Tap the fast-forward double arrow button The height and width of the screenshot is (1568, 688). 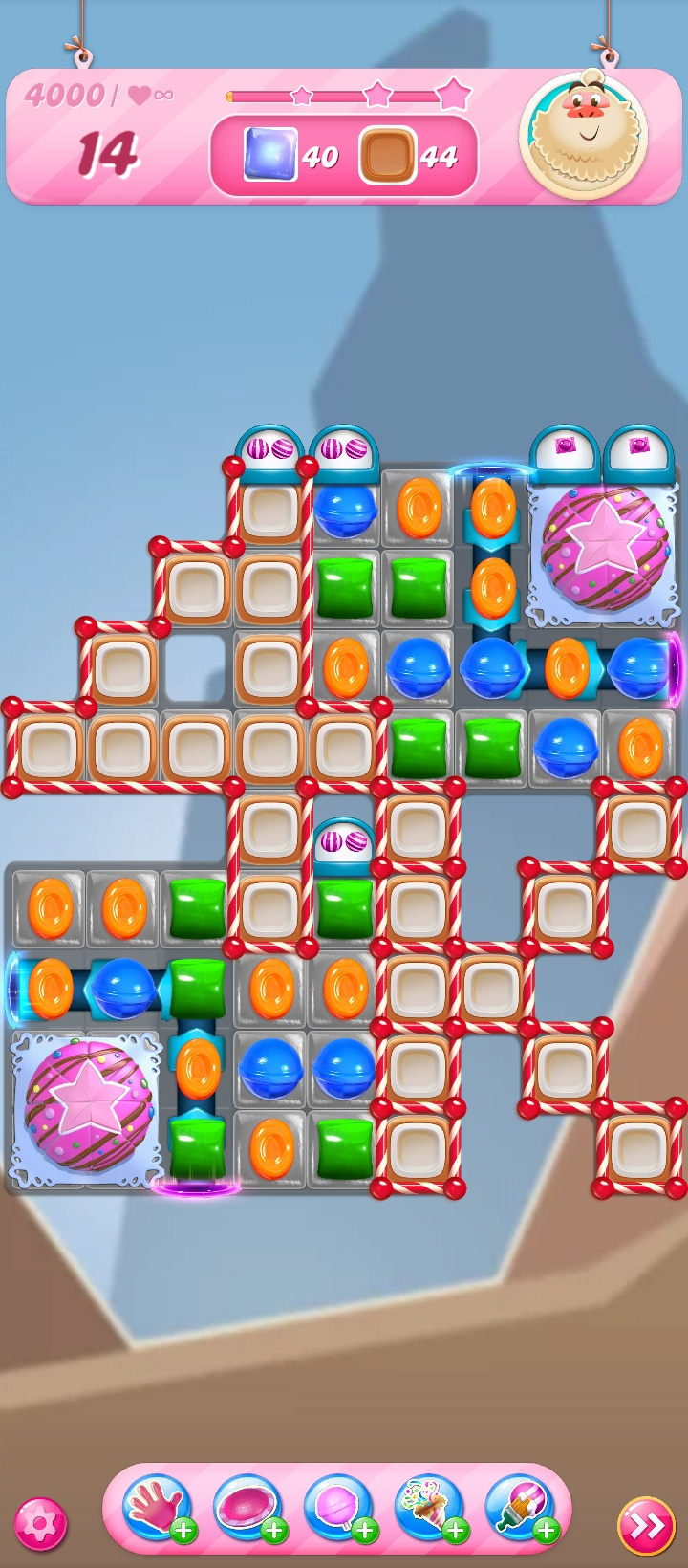click(646, 1526)
